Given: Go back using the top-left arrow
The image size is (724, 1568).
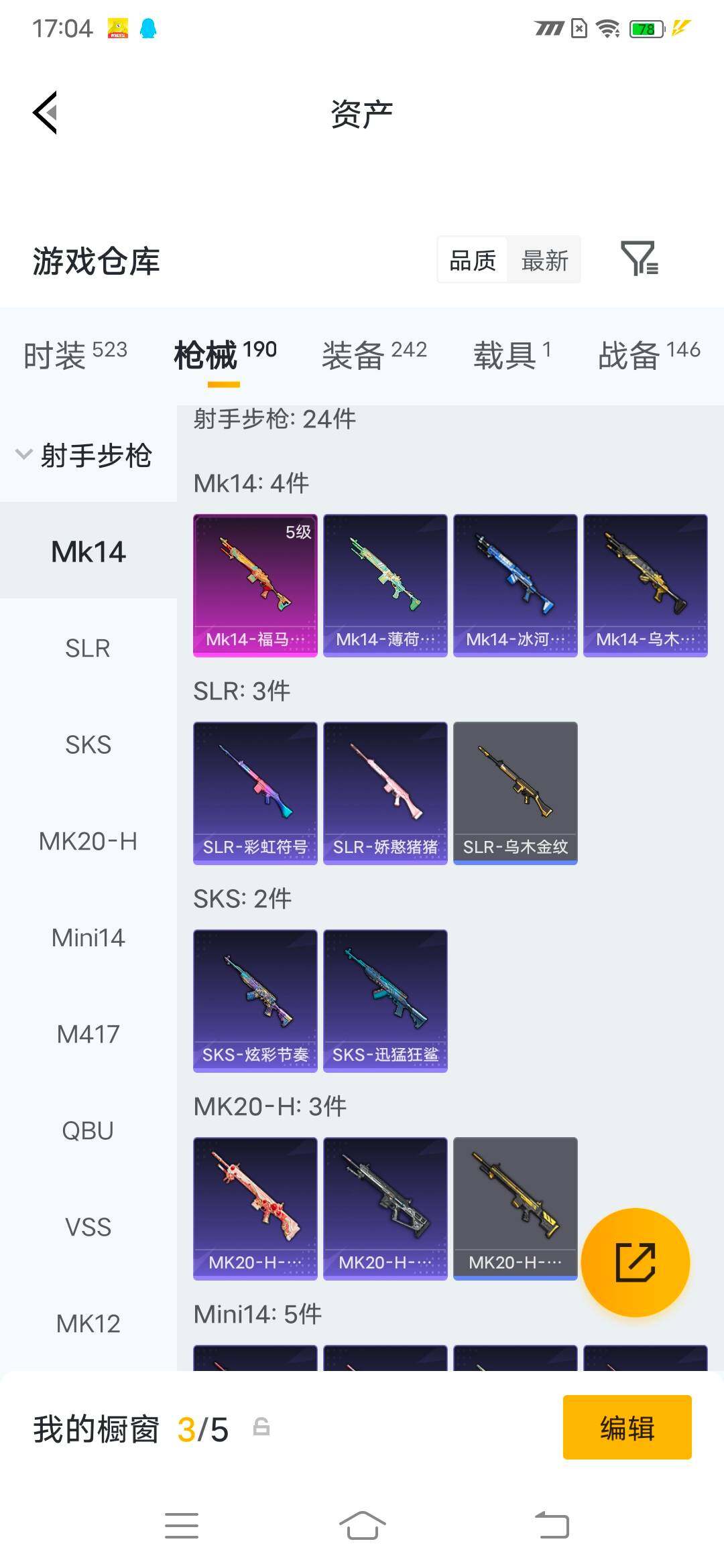Looking at the screenshot, I should (x=45, y=113).
